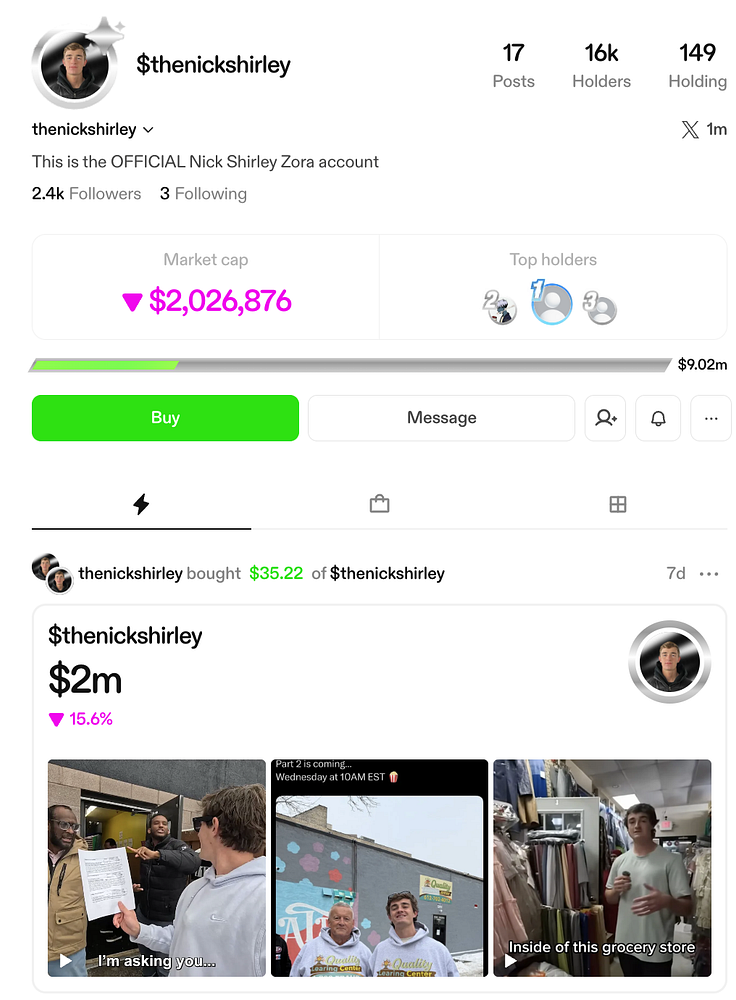736x1000 pixels.
Task: View the 3 Following list
Action: pos(203,194)
